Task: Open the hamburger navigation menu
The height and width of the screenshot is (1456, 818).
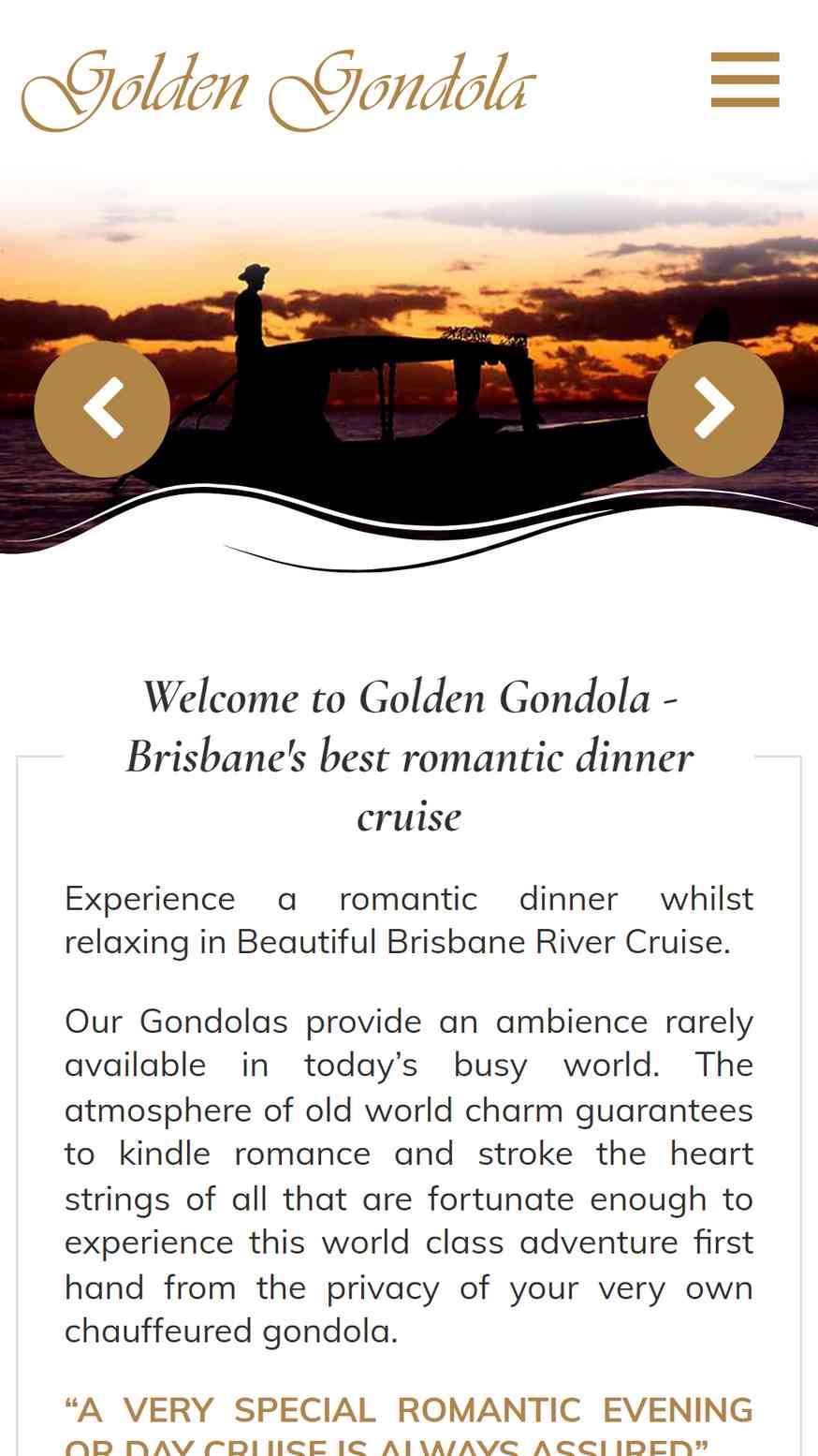Action: 745,80
